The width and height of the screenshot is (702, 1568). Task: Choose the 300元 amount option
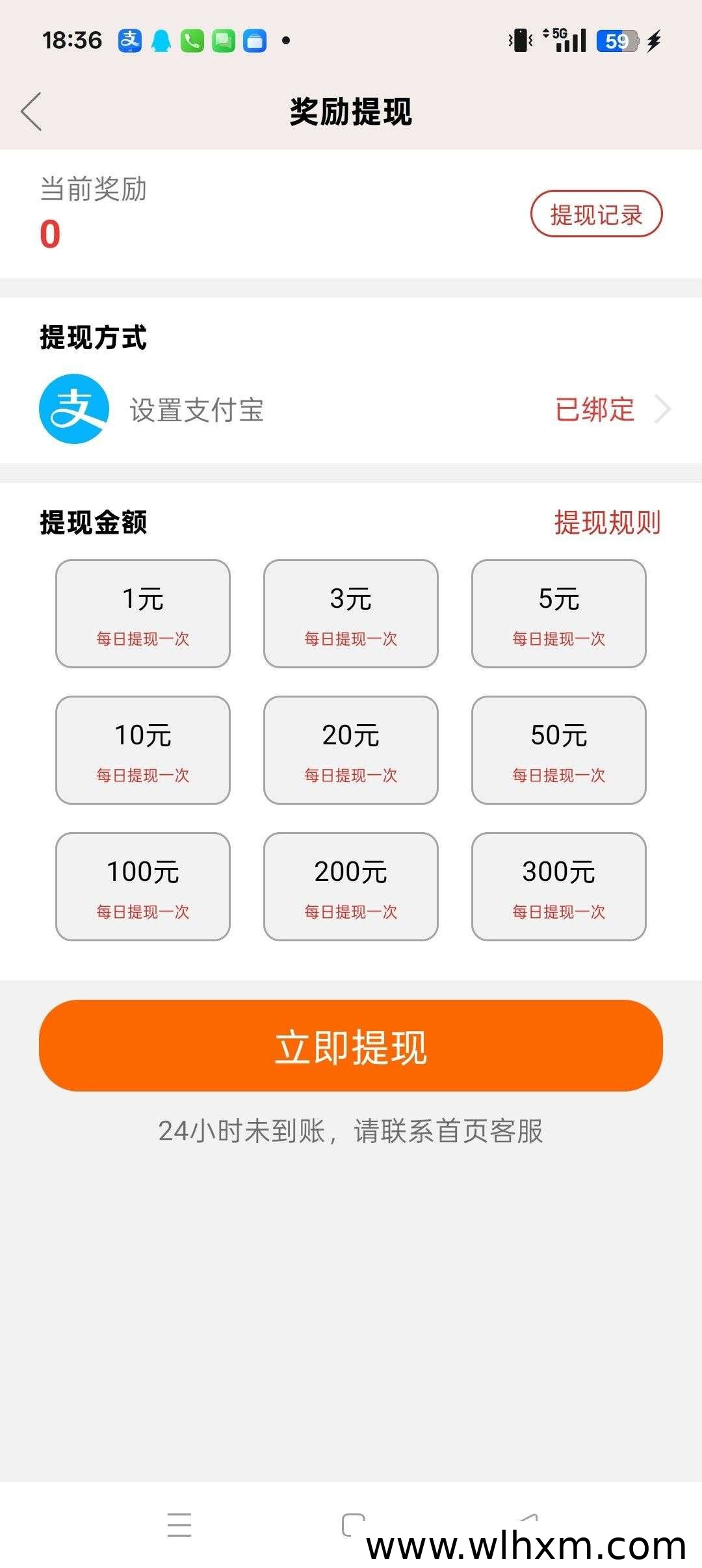tap(559, 887)
